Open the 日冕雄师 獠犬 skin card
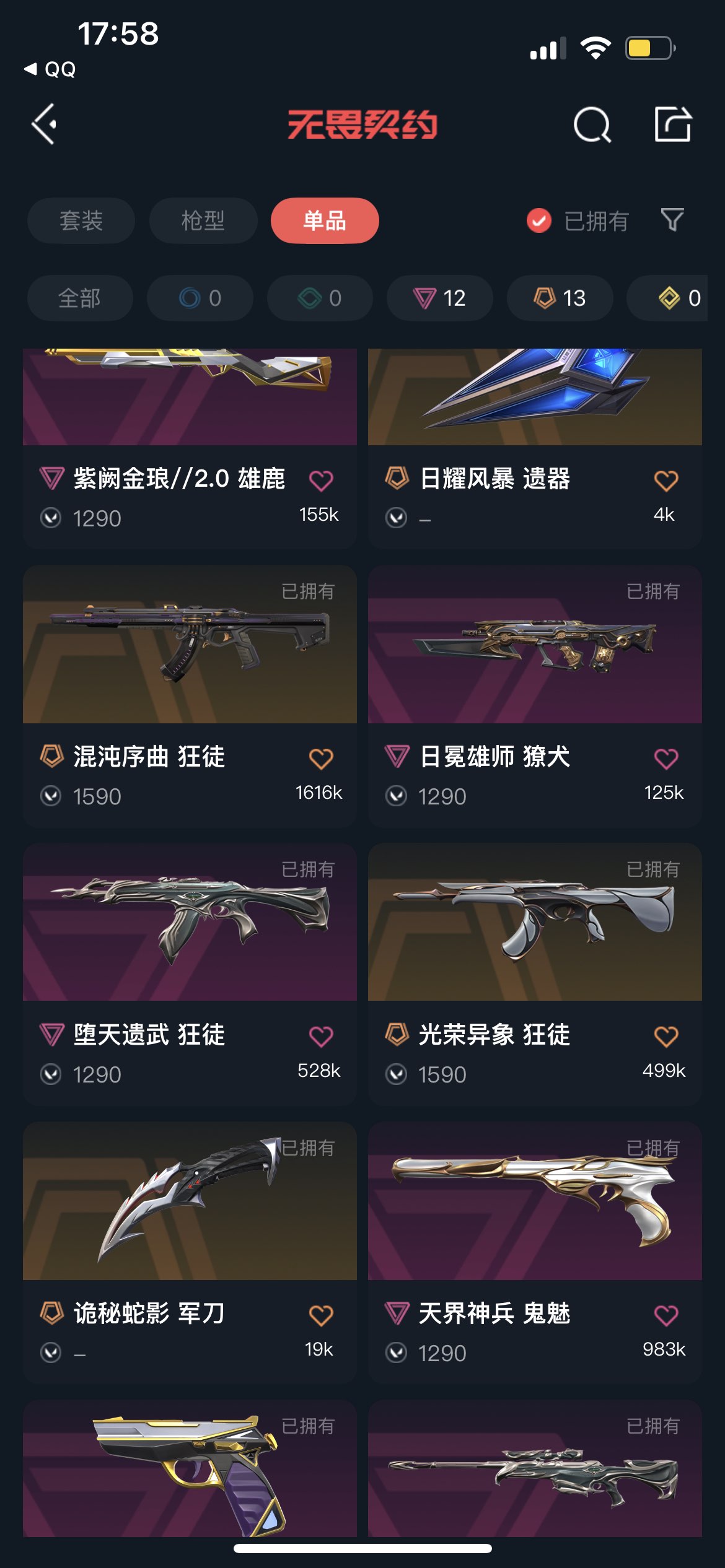The height and width of the screenshot is (1568, 725). point(535,696)
